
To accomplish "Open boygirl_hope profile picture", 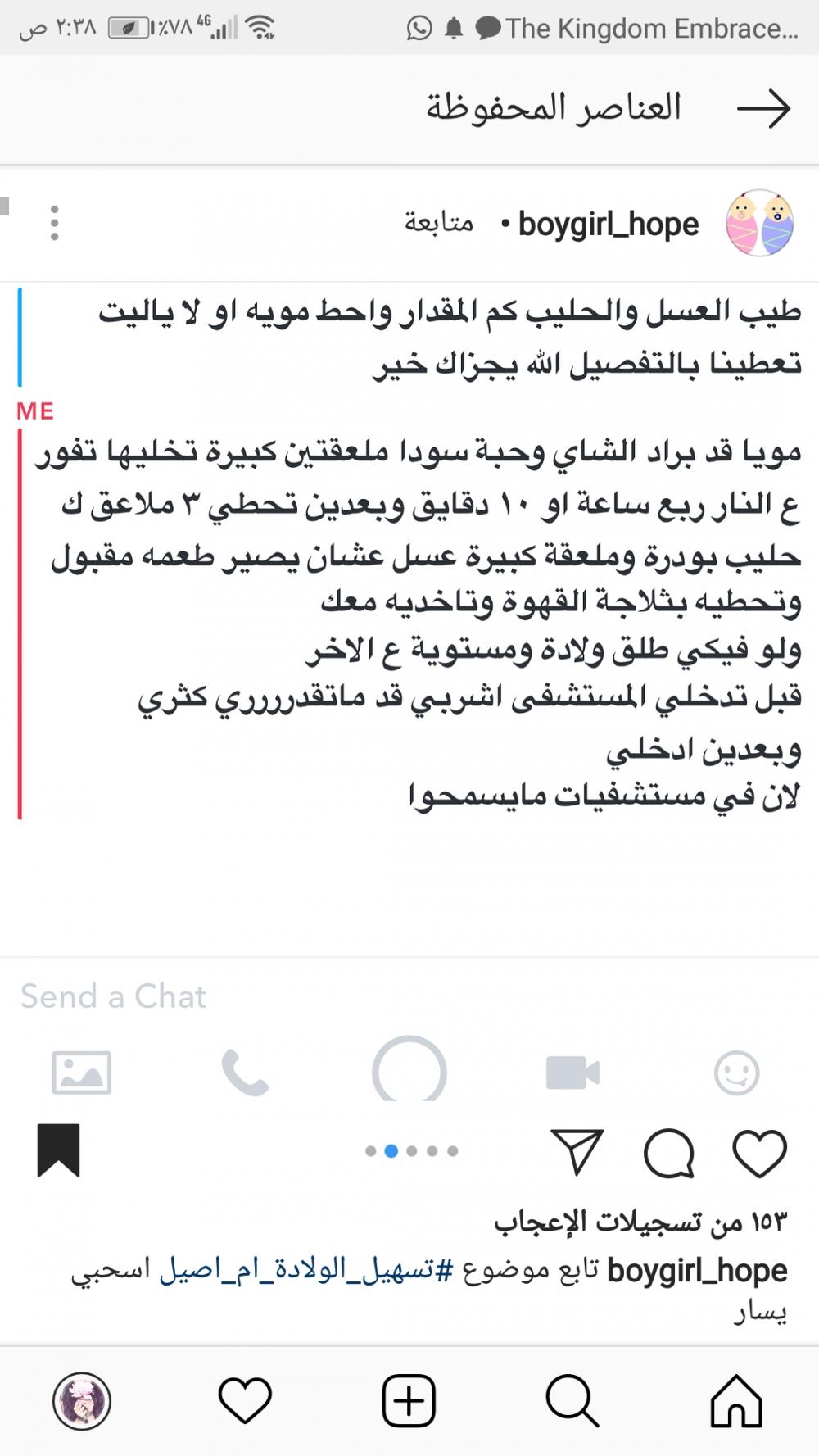I will click(760, 223).
